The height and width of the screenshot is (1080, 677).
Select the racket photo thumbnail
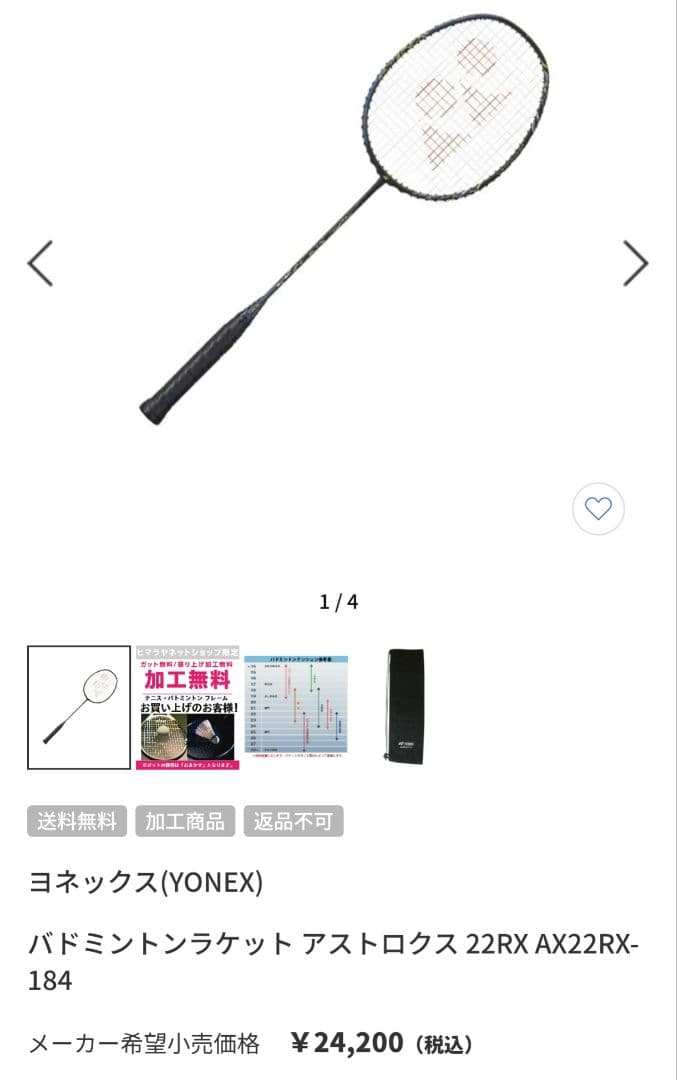(79, 707)
